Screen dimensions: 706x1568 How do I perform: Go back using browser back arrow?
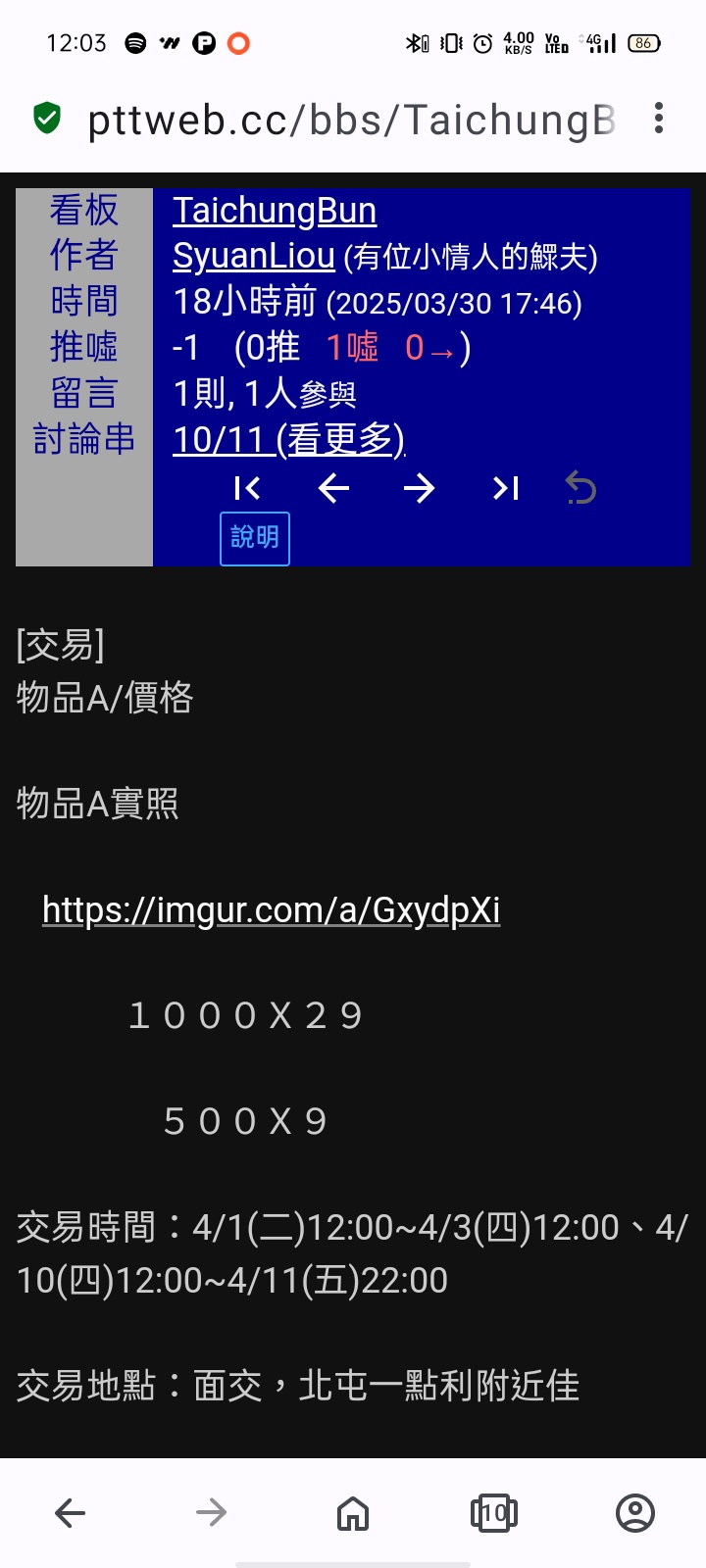click(71, 1513)
